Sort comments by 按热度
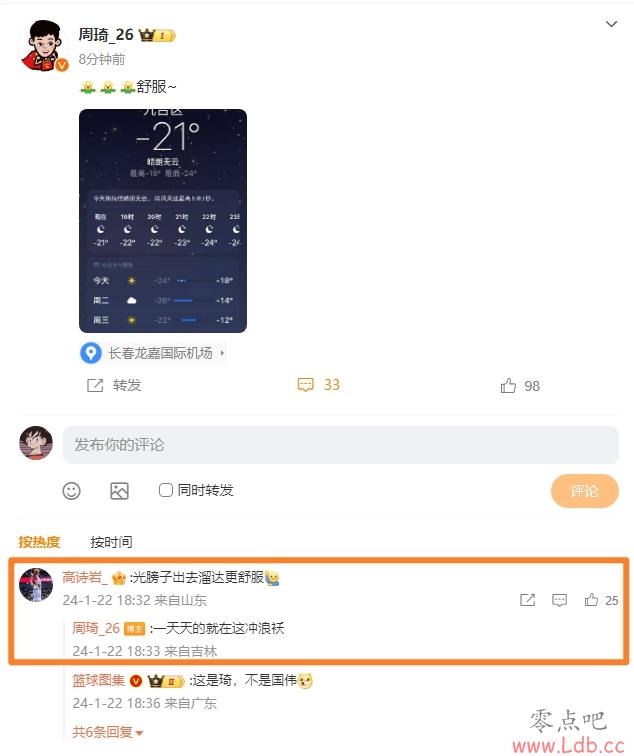The width and height of the screenshot is (634, 756). tap(39, 542)
